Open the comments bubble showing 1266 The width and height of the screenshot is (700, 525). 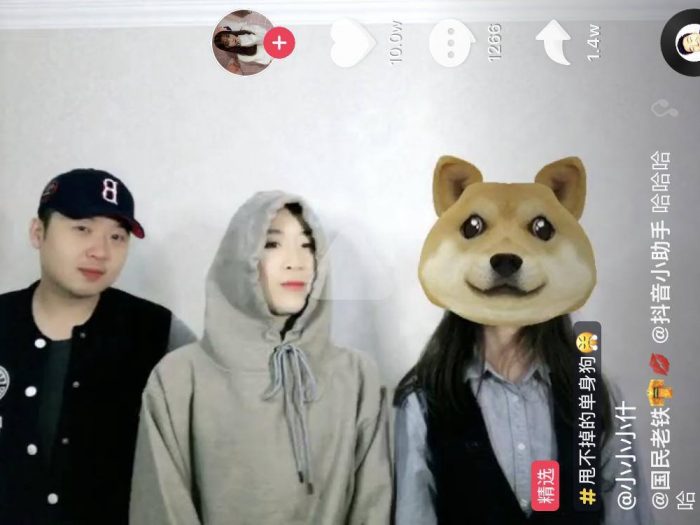click(452, 43)
